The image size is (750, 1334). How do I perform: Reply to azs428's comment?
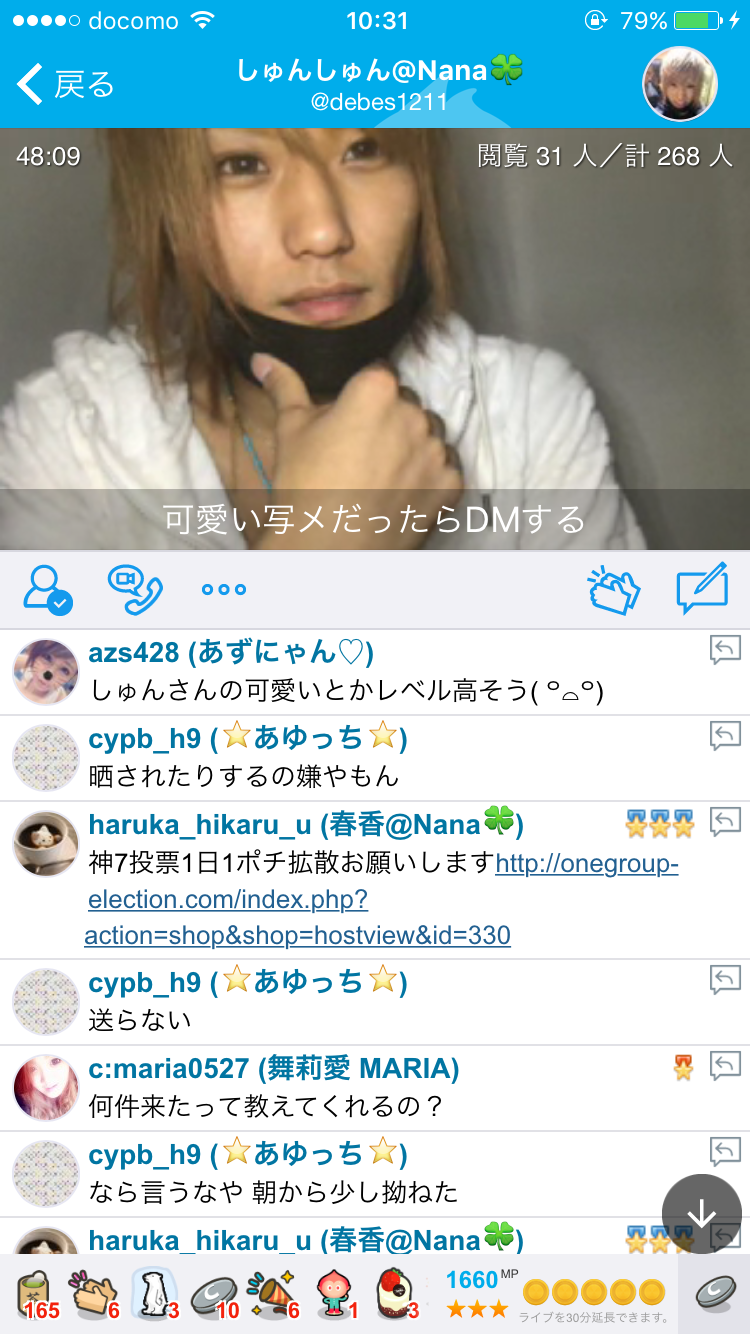click(x=725, y=651)
